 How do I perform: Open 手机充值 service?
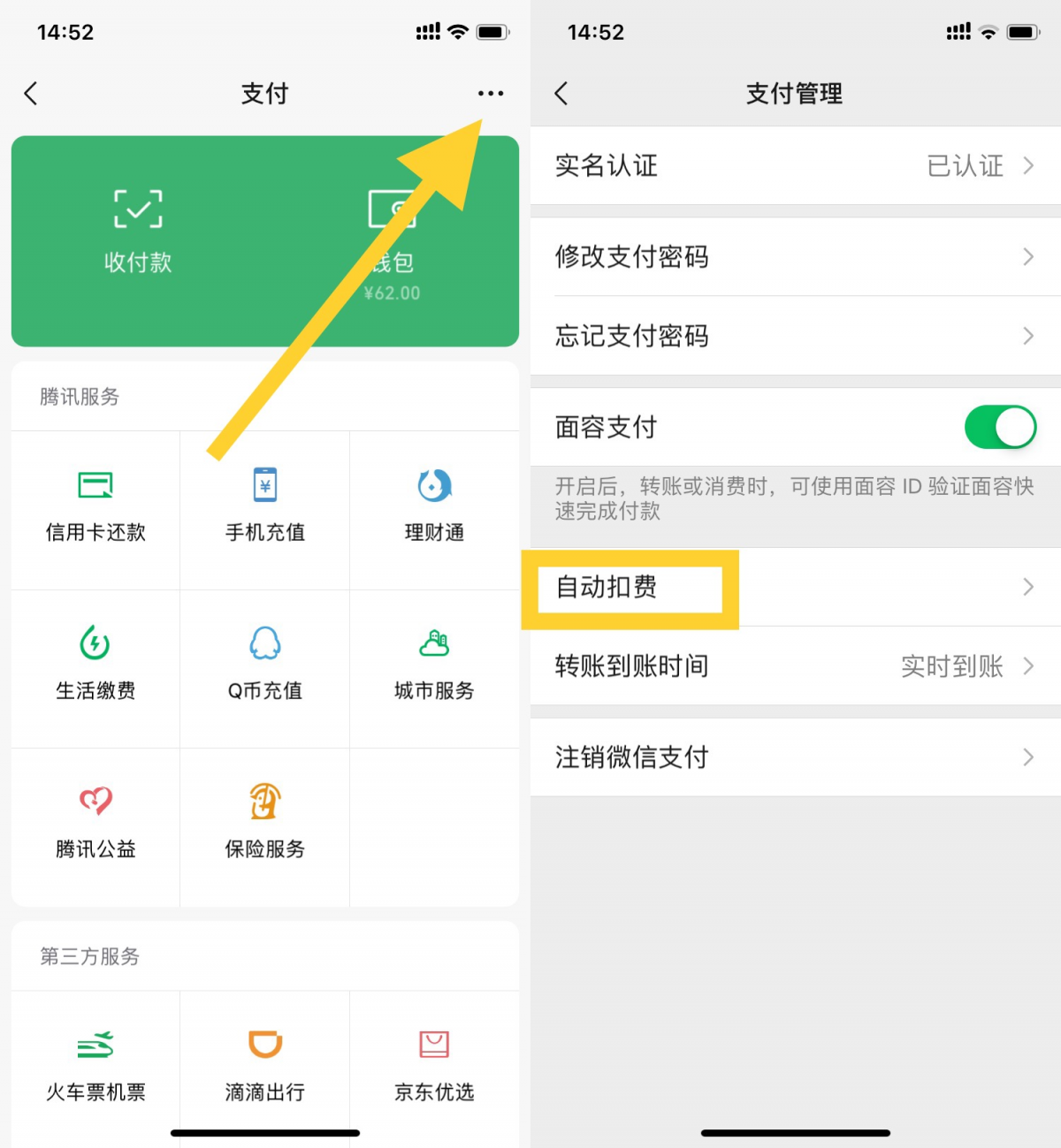[x=265, y=506]
